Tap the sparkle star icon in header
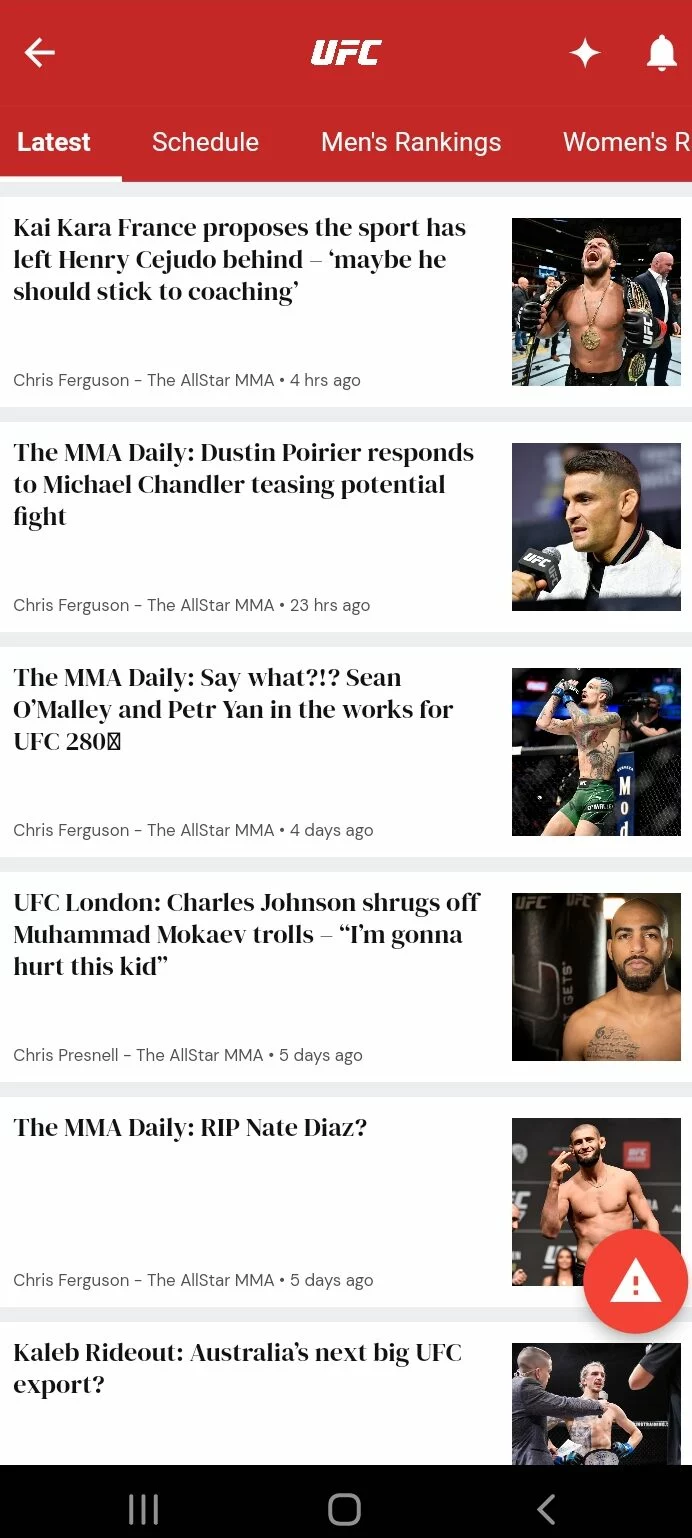The image size is (692, 1538). click(585, 53)
